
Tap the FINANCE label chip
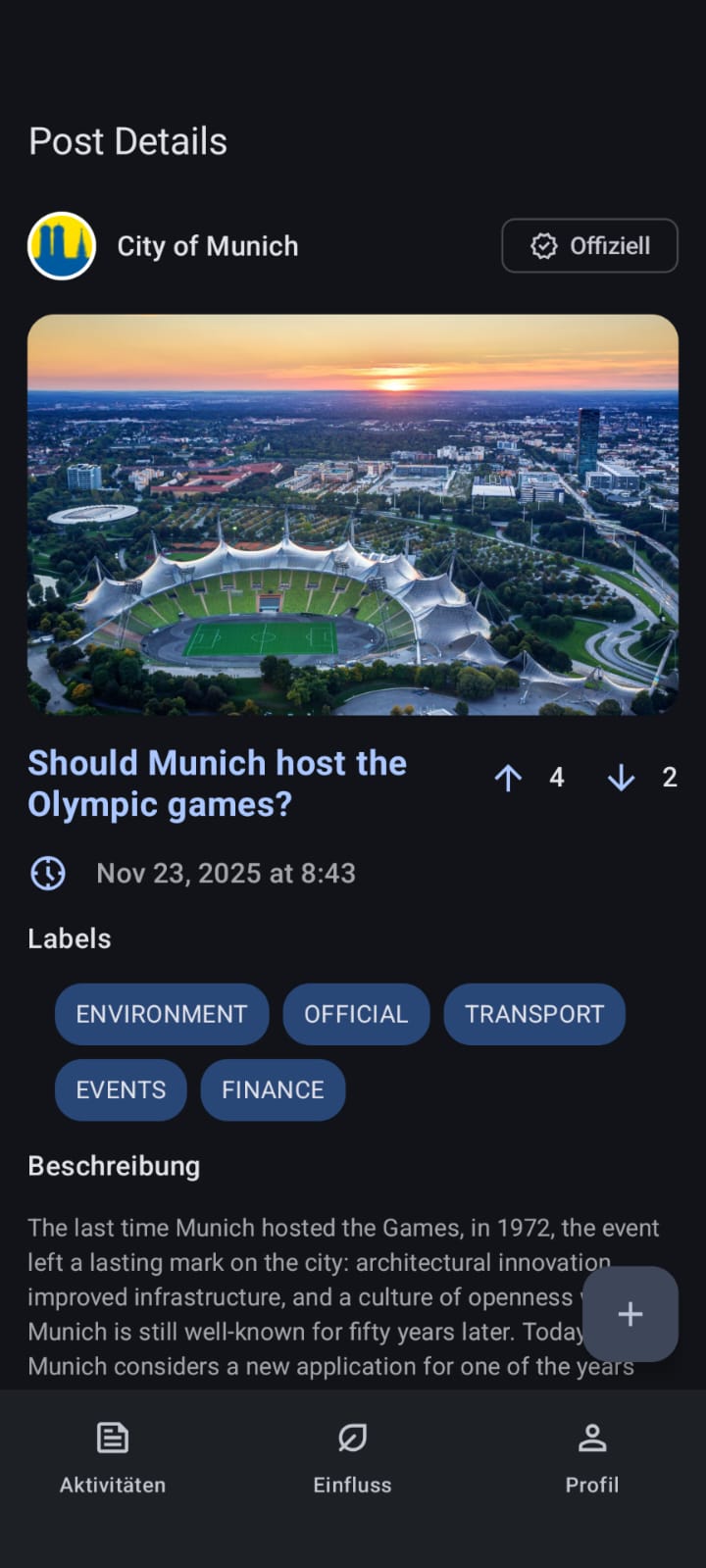[273, 1089]
